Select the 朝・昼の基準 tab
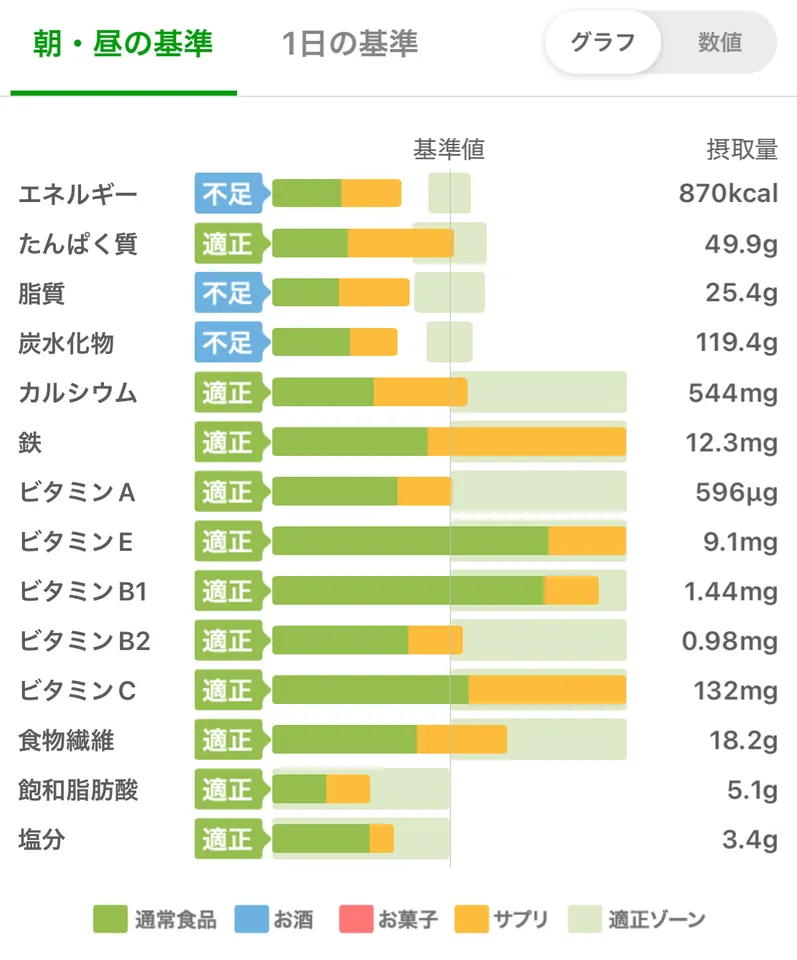797x960 pixels. point(123,44)
